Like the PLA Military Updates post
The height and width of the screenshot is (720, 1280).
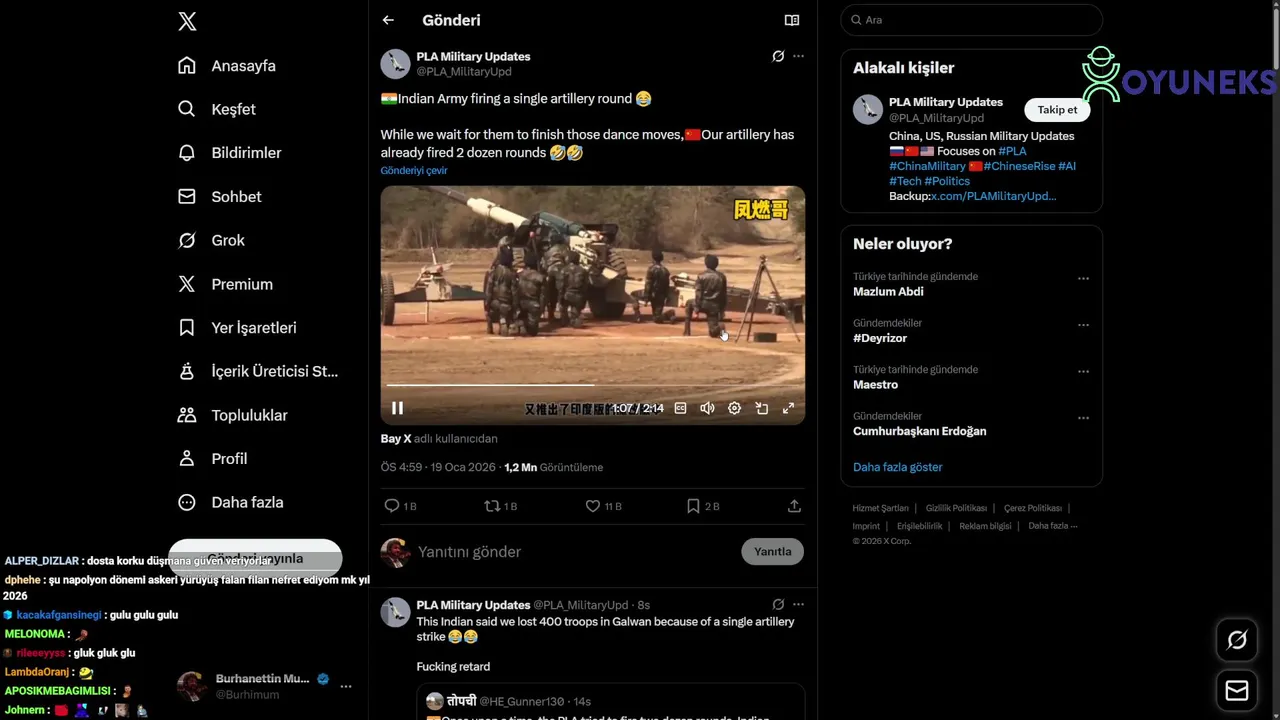(x=593, y=506)
